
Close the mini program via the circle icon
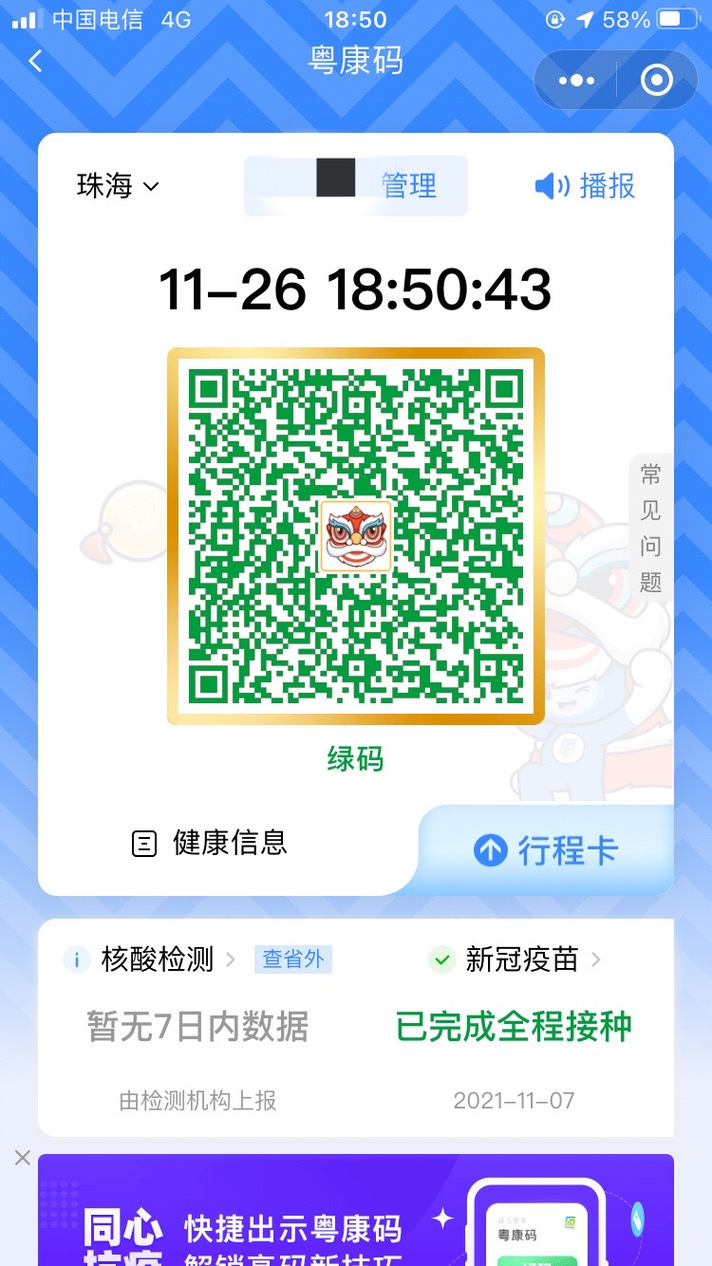(657, 80)
